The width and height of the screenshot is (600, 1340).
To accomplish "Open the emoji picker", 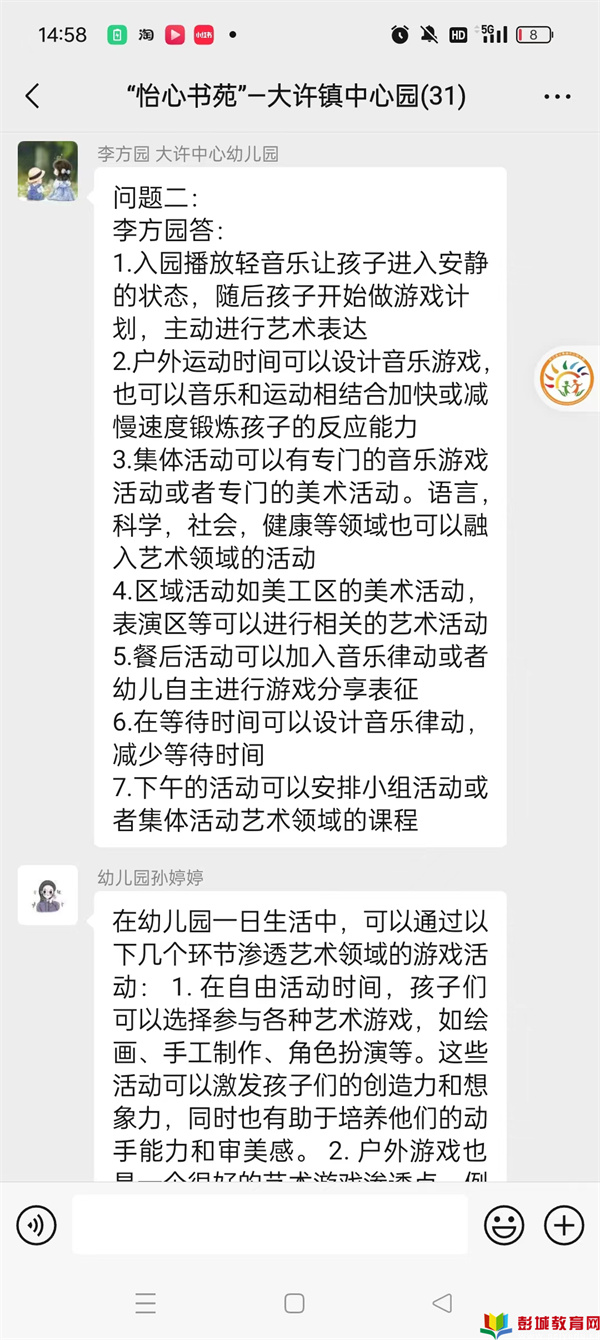I will pos(504,1224).
